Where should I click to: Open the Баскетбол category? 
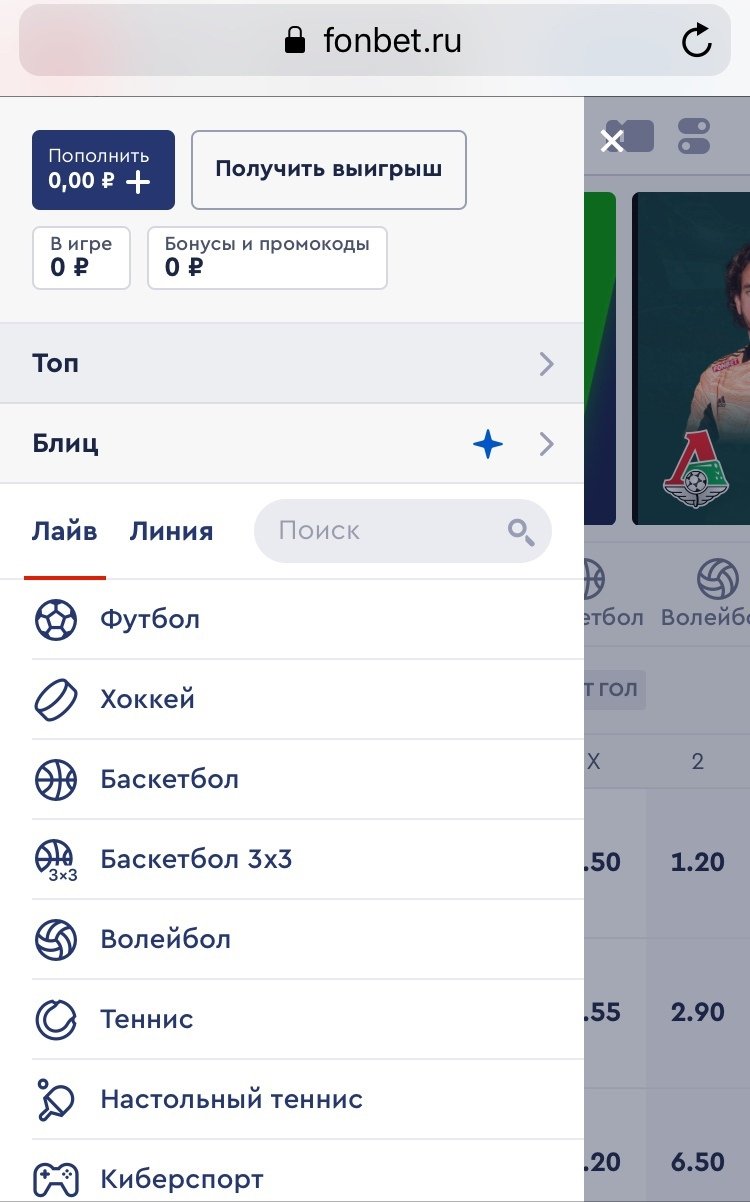169,779
